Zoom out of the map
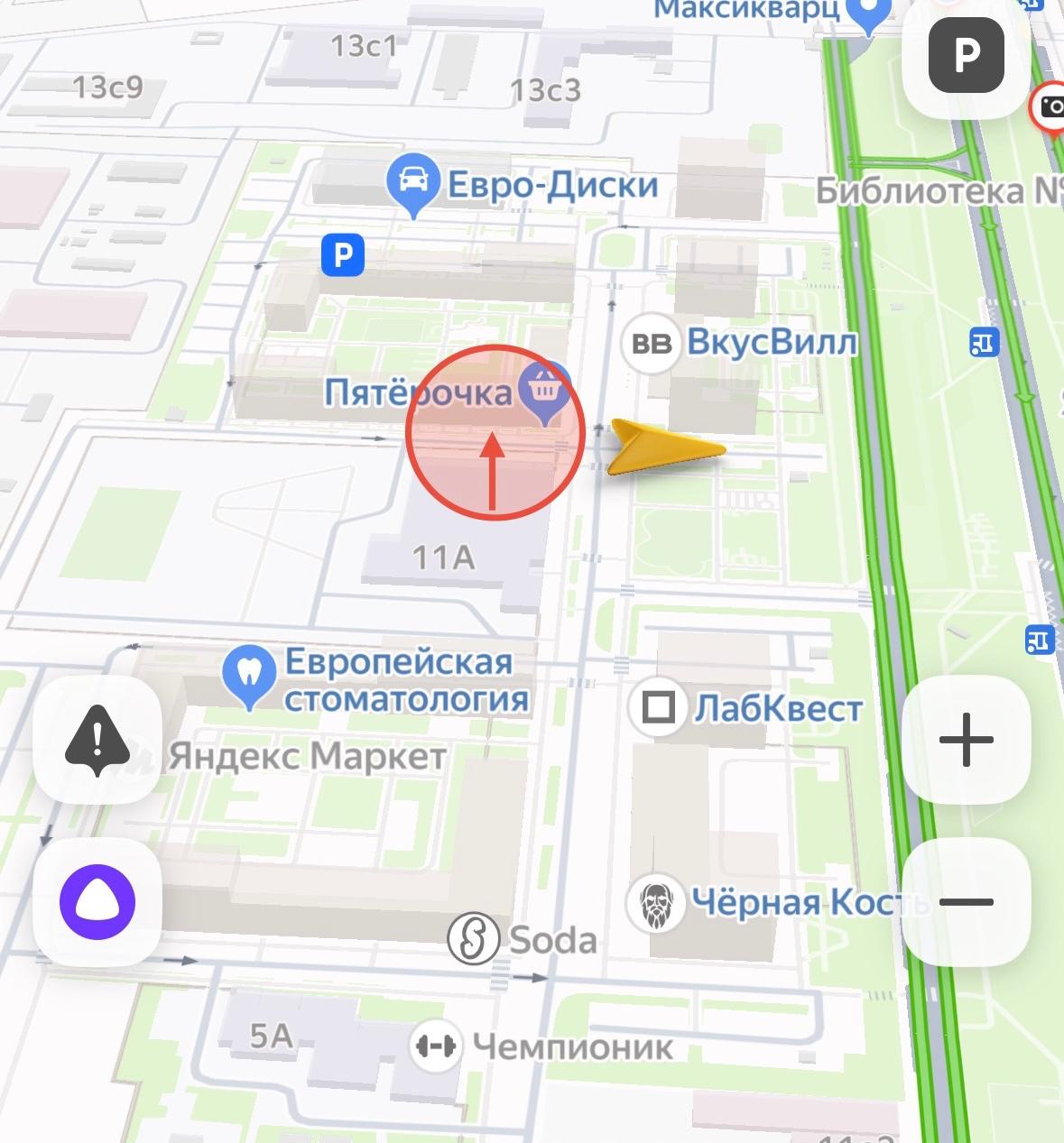This screenshot has height=1143, width=1064. click(x=966, y=901)
